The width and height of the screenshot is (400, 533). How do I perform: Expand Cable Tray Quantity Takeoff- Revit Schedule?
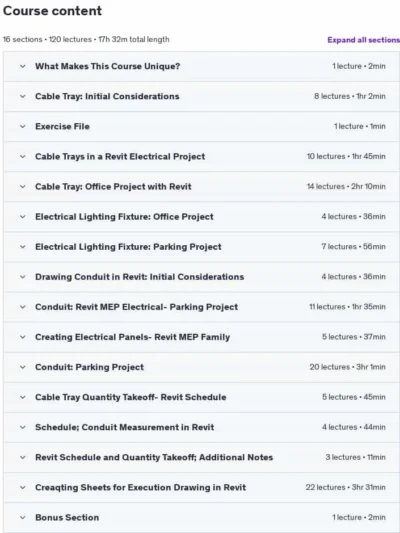coord(202,397)
